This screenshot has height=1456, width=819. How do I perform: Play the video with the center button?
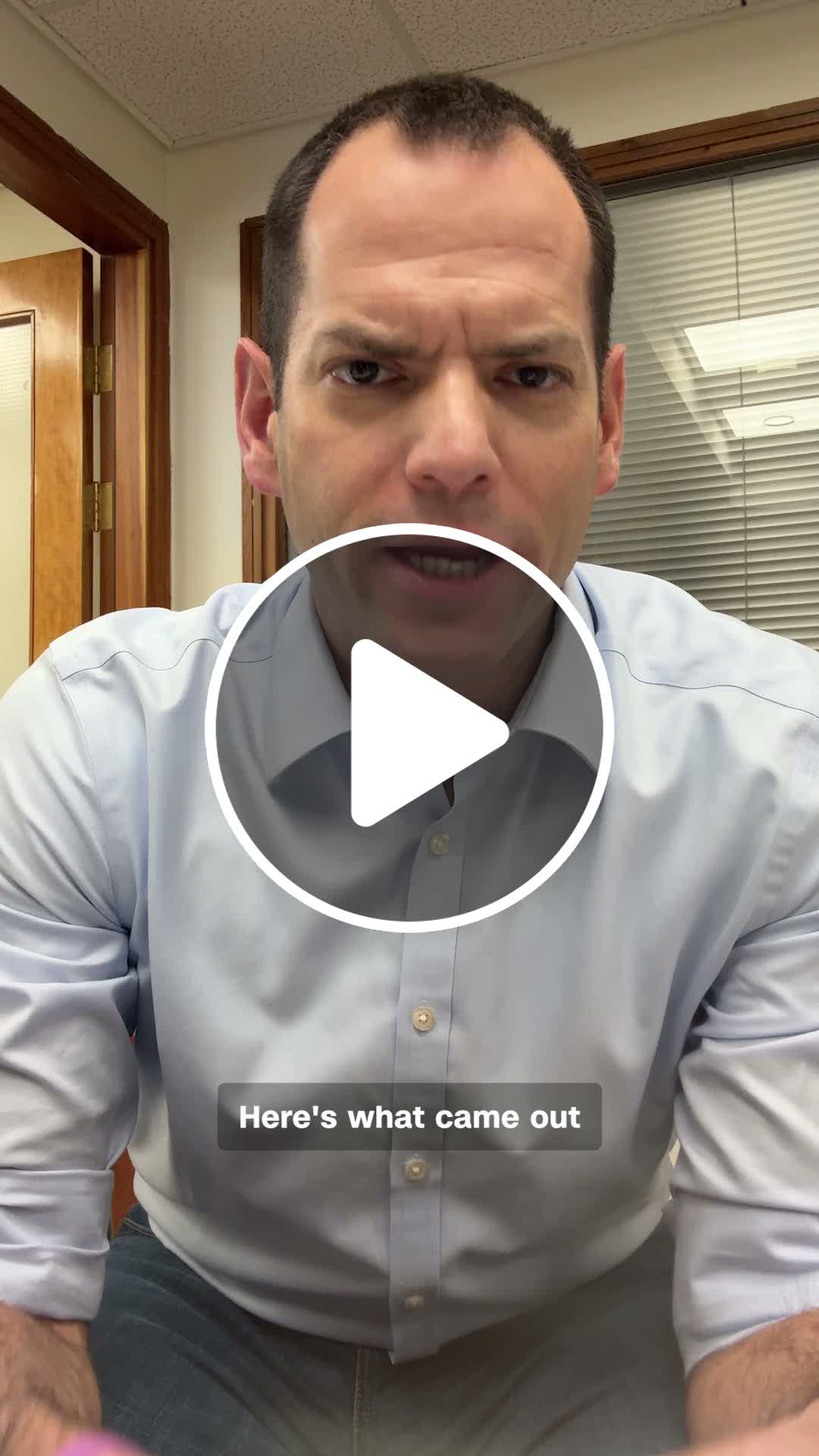pos(409,728)
